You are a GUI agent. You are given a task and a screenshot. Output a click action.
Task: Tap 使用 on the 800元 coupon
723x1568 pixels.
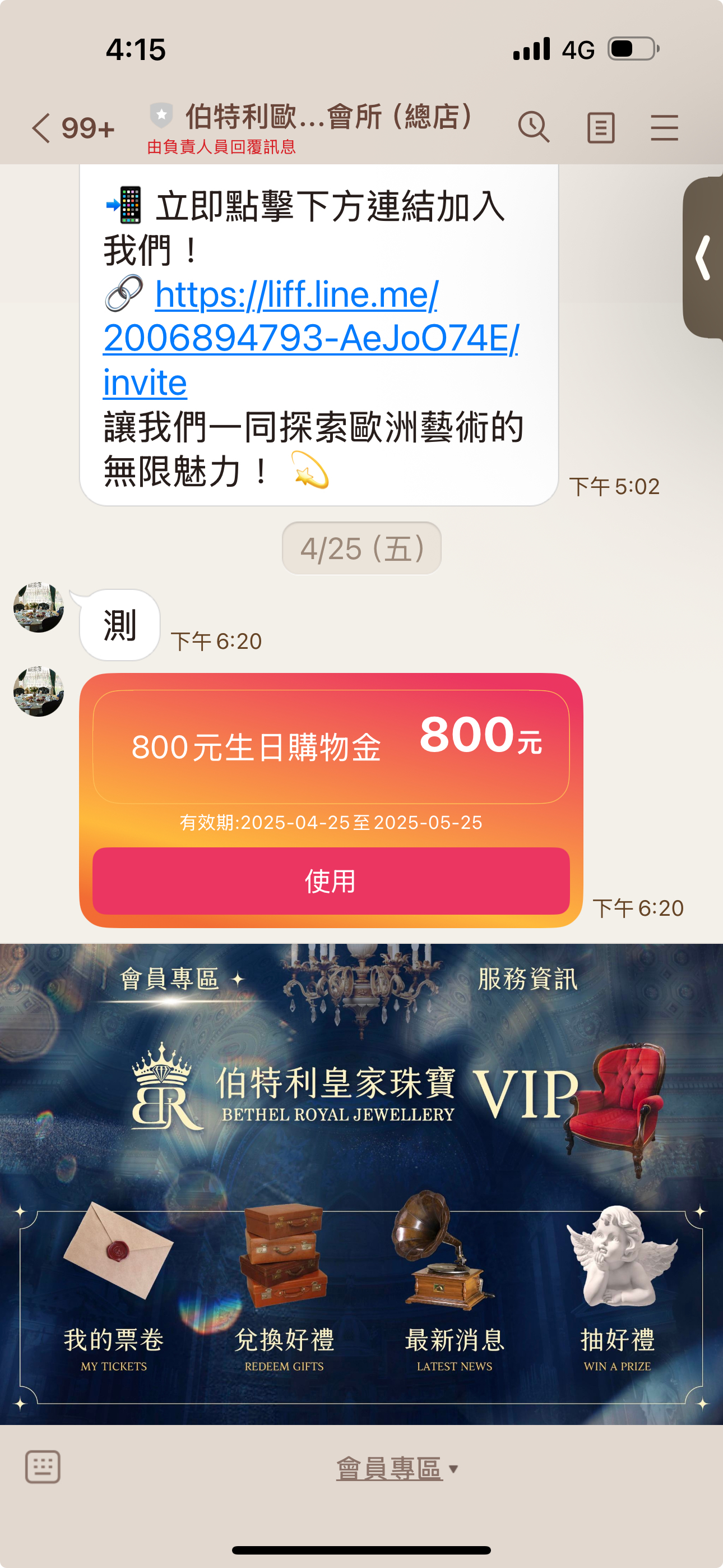point(331,881)
